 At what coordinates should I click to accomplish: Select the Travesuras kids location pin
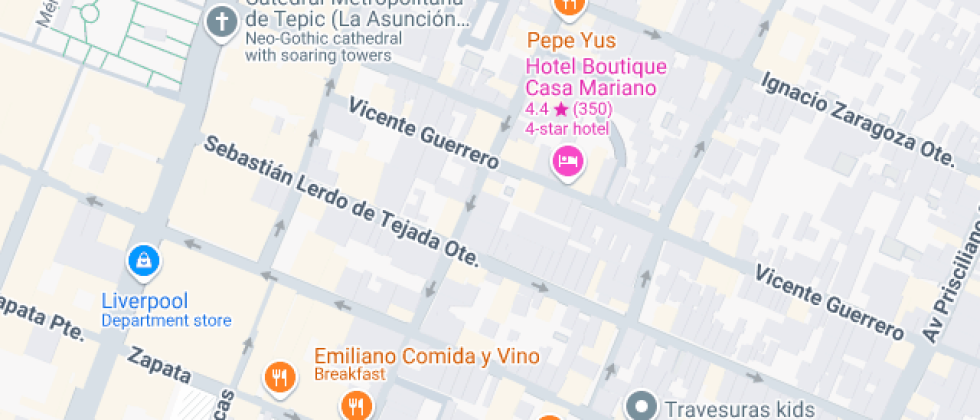640,406
